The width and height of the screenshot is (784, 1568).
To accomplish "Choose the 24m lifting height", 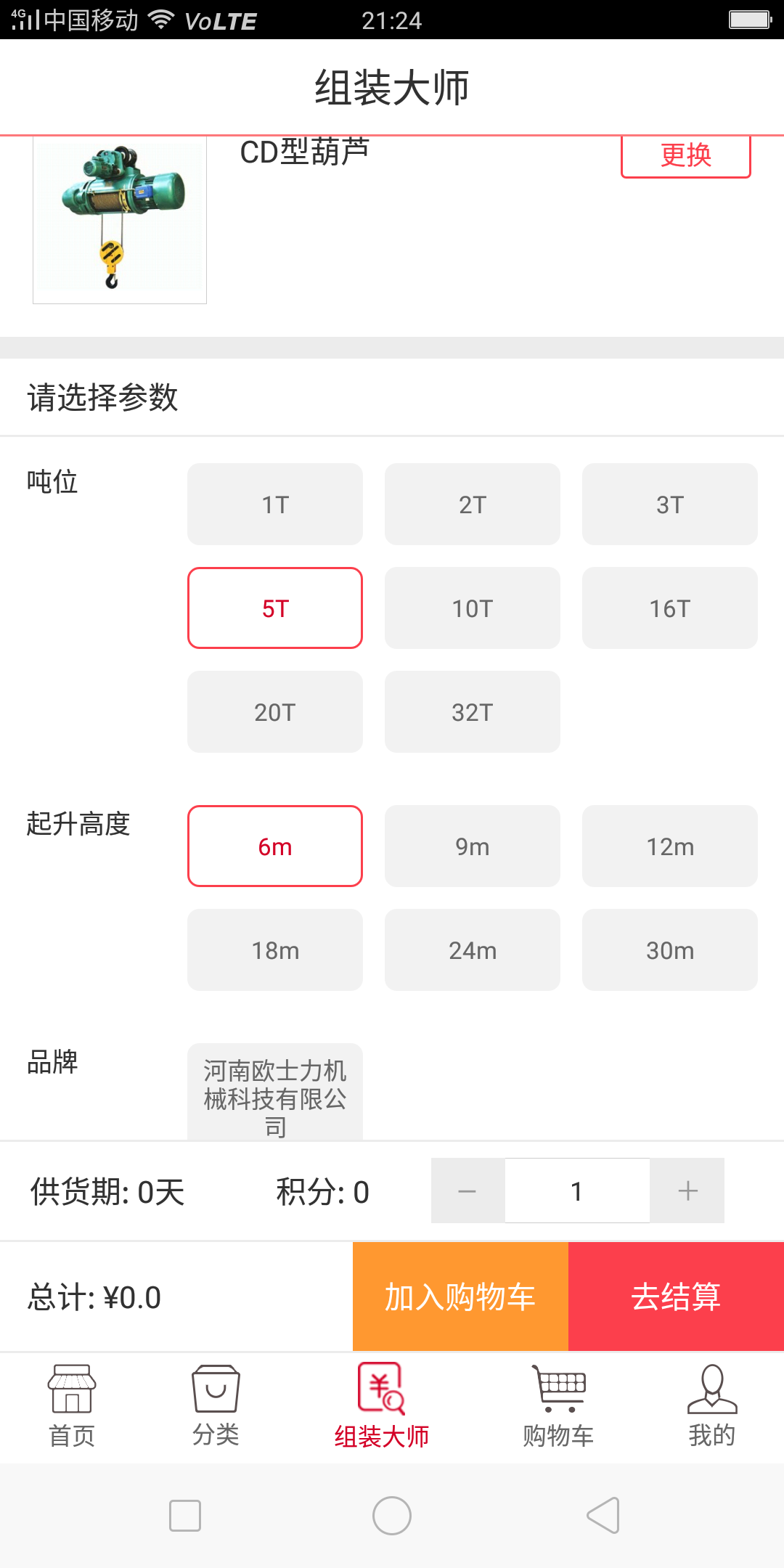I will (473, 950).
